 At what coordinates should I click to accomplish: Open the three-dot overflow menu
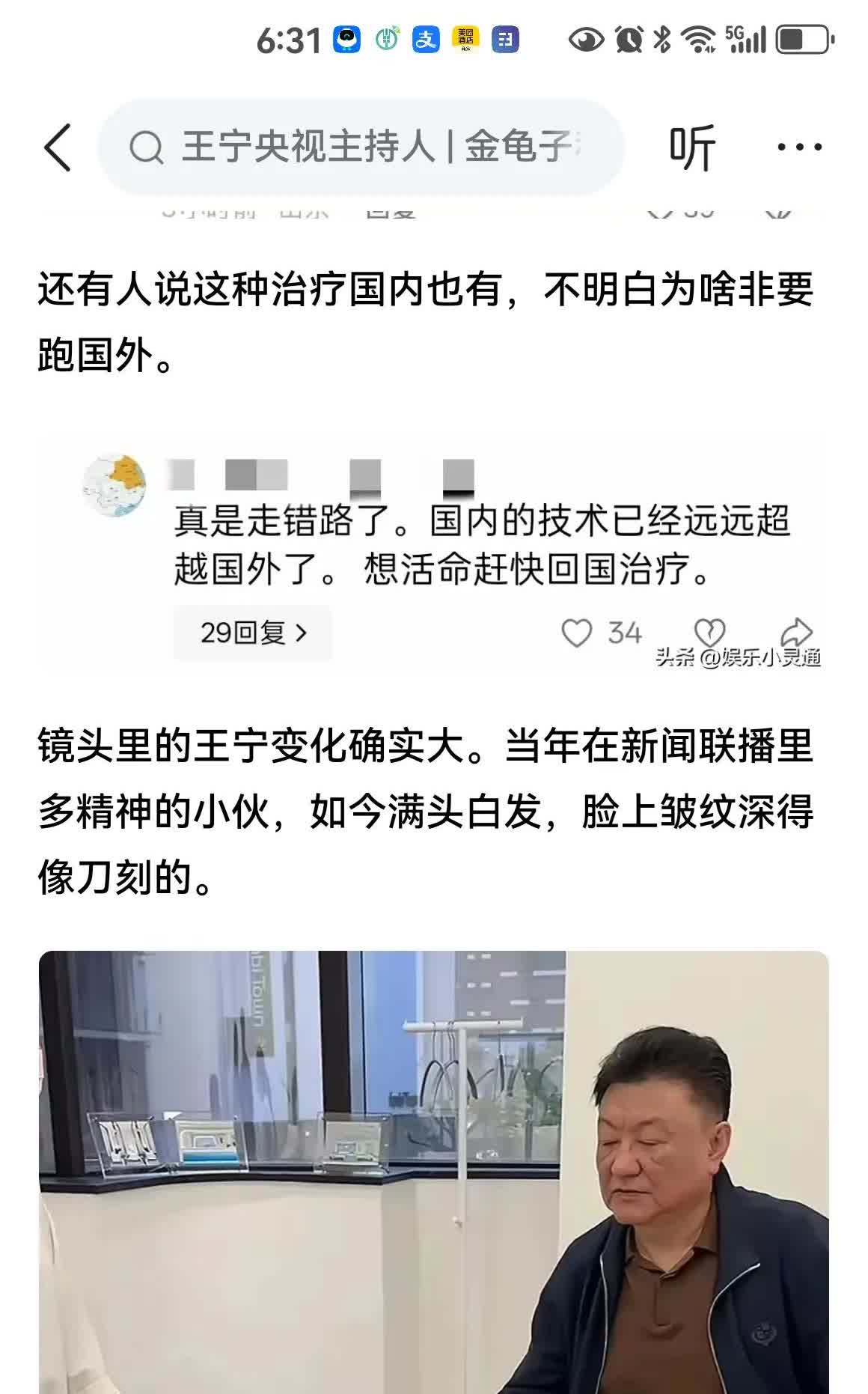(x=799, y=147)
